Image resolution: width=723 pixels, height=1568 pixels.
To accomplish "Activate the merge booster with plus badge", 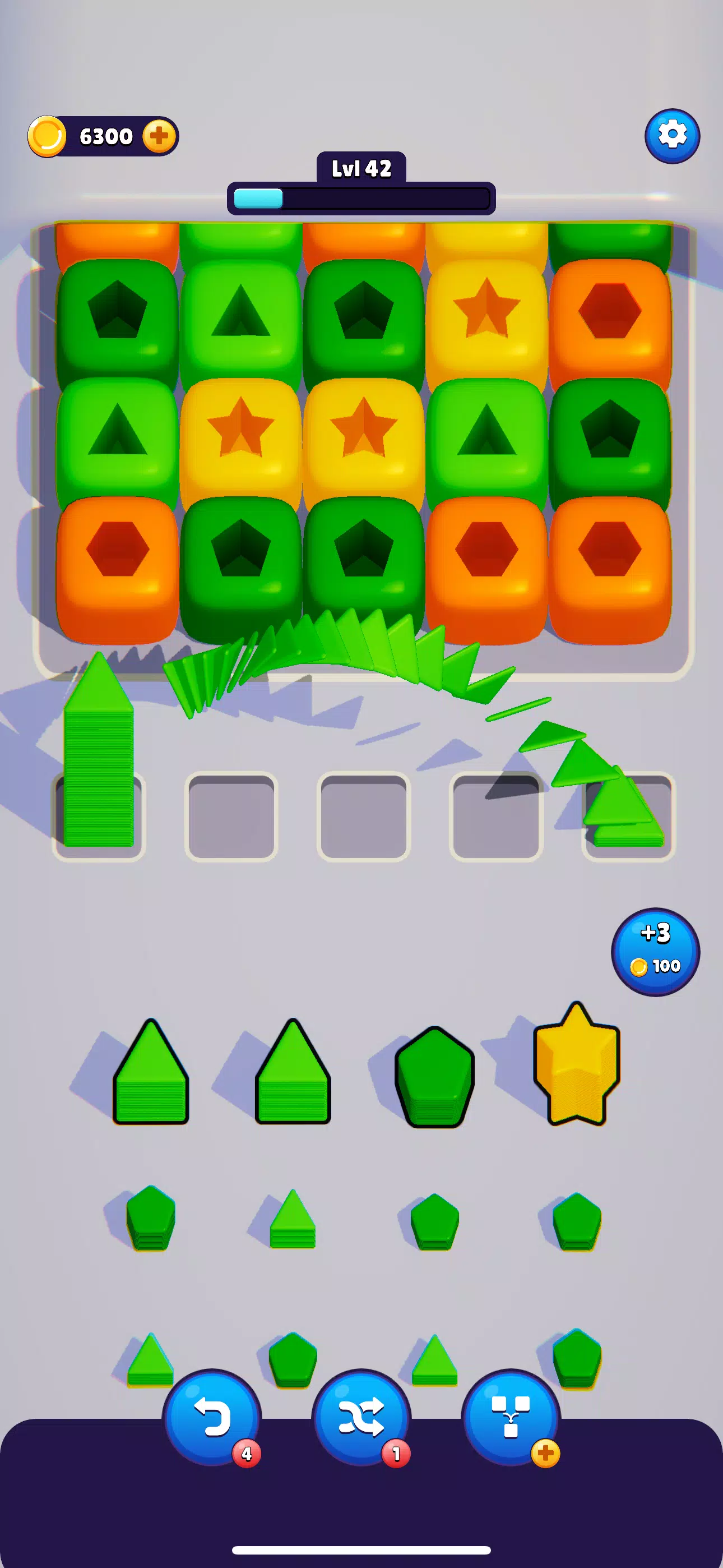I will [x=511, y=1418].
